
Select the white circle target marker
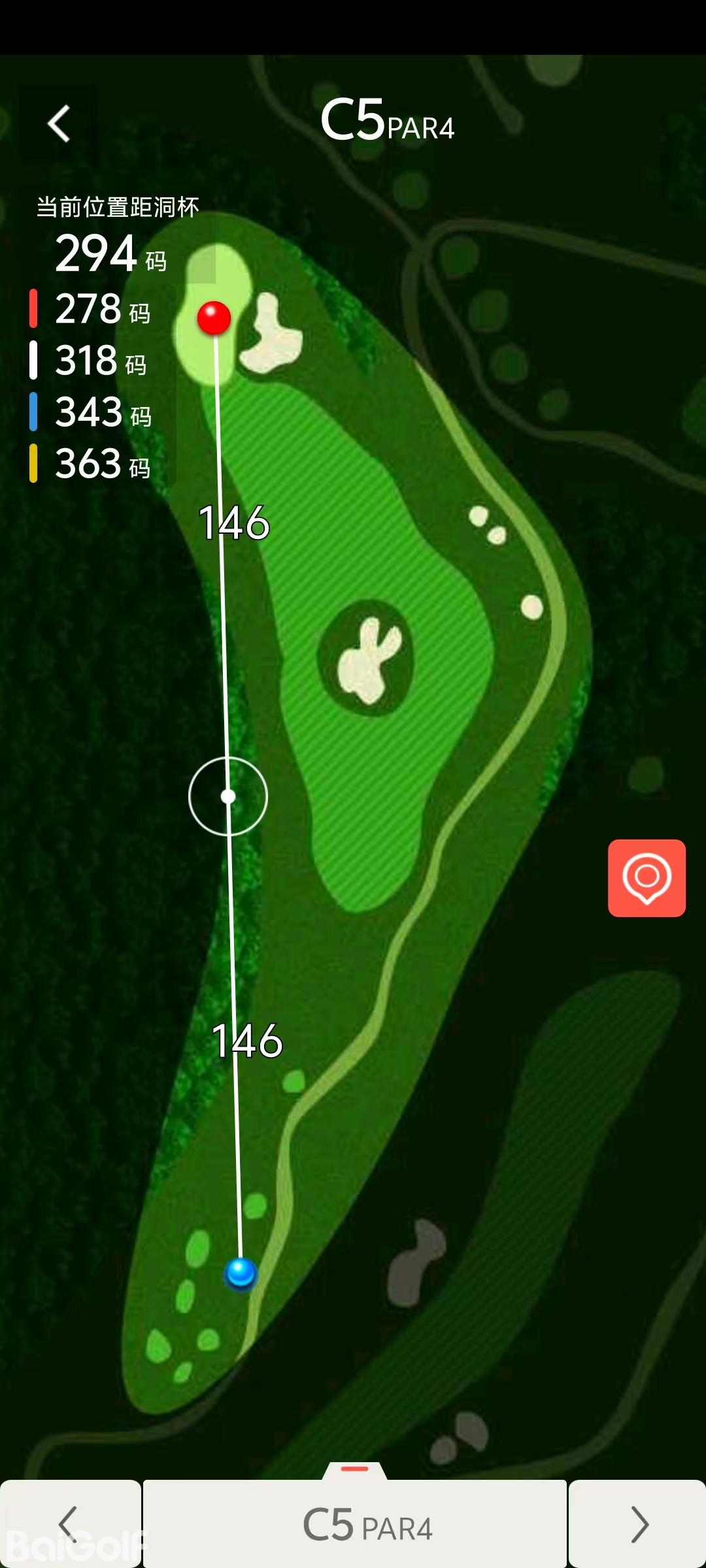pos(228,796)
